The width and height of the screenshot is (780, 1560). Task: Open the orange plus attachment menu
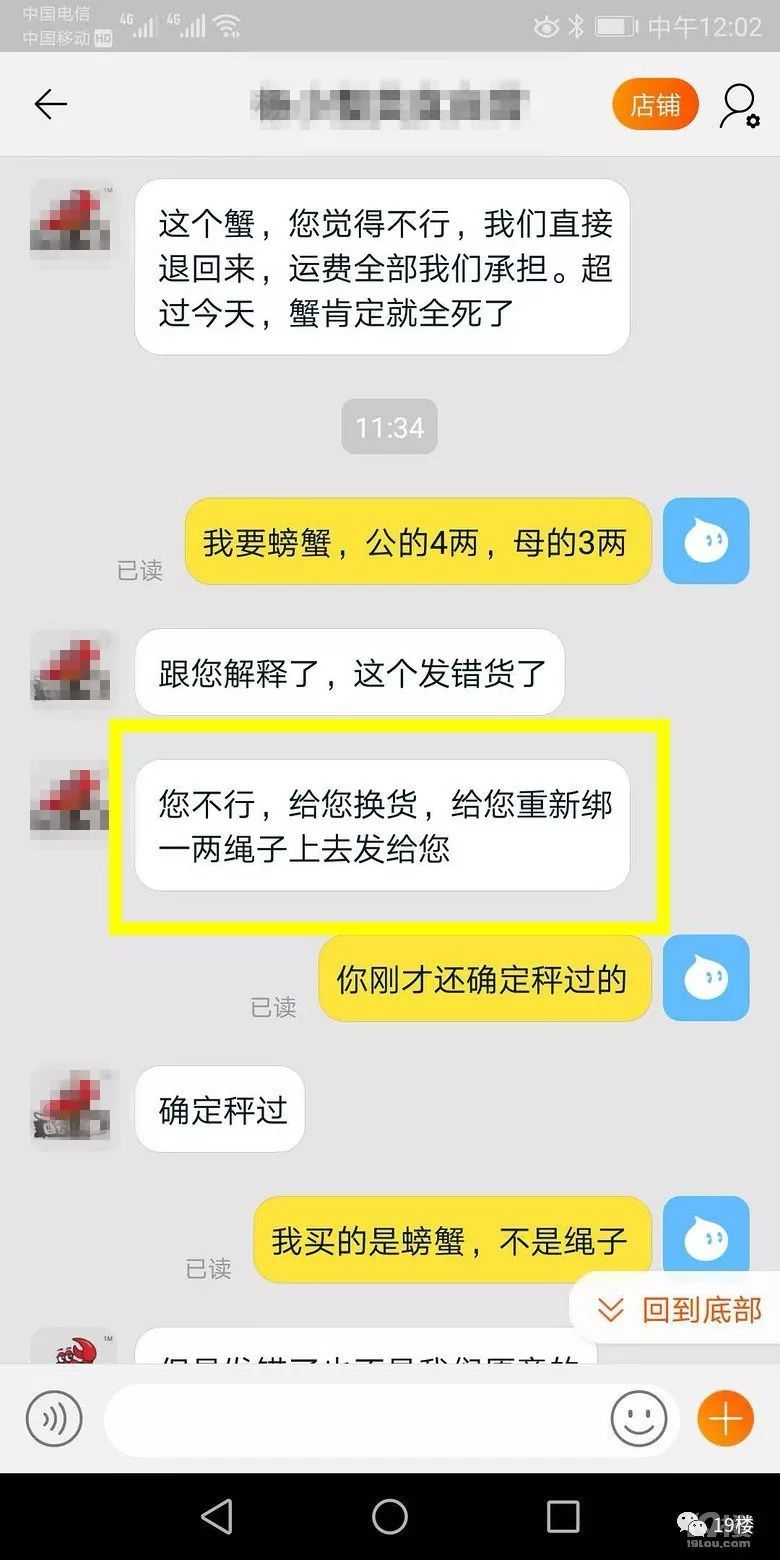725,1419
